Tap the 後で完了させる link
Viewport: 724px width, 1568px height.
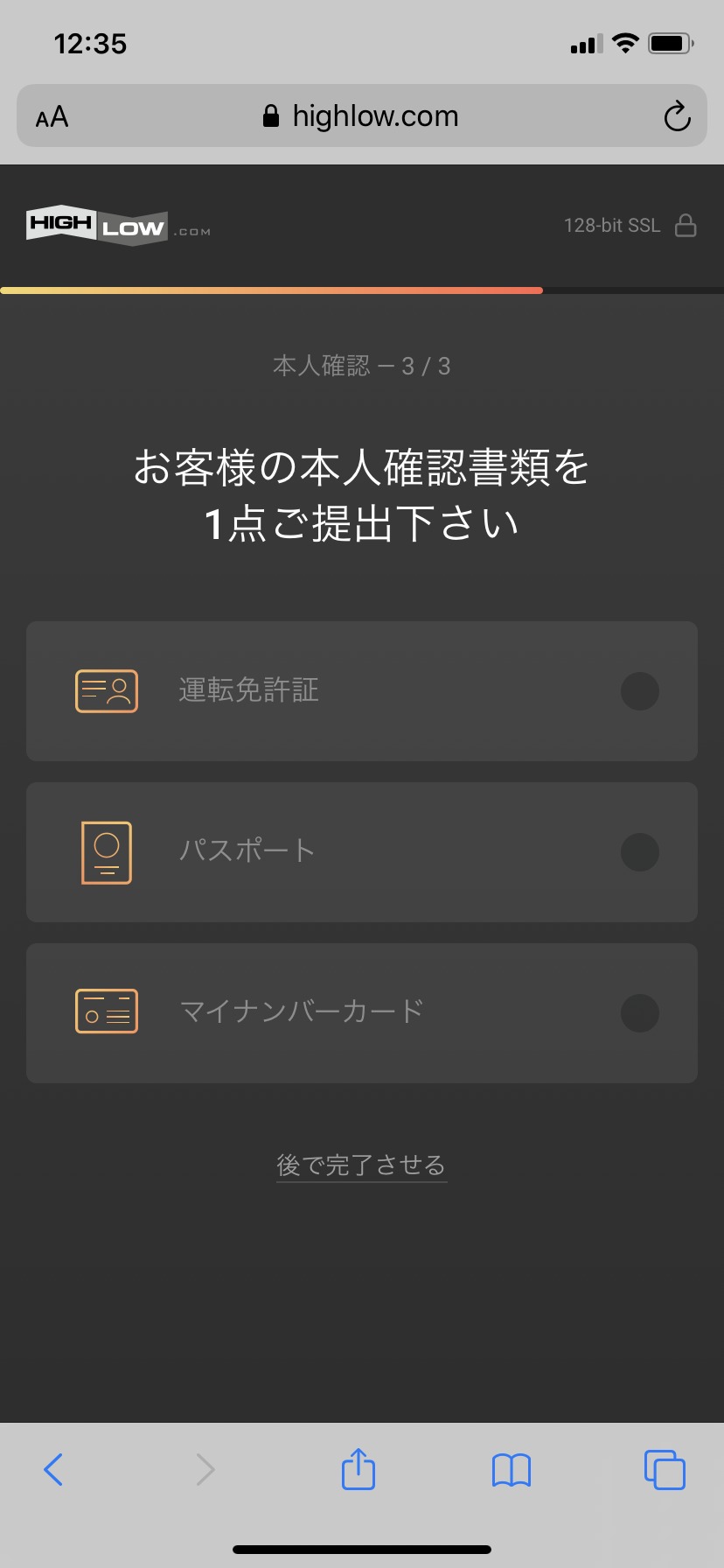click(361, 1165)
